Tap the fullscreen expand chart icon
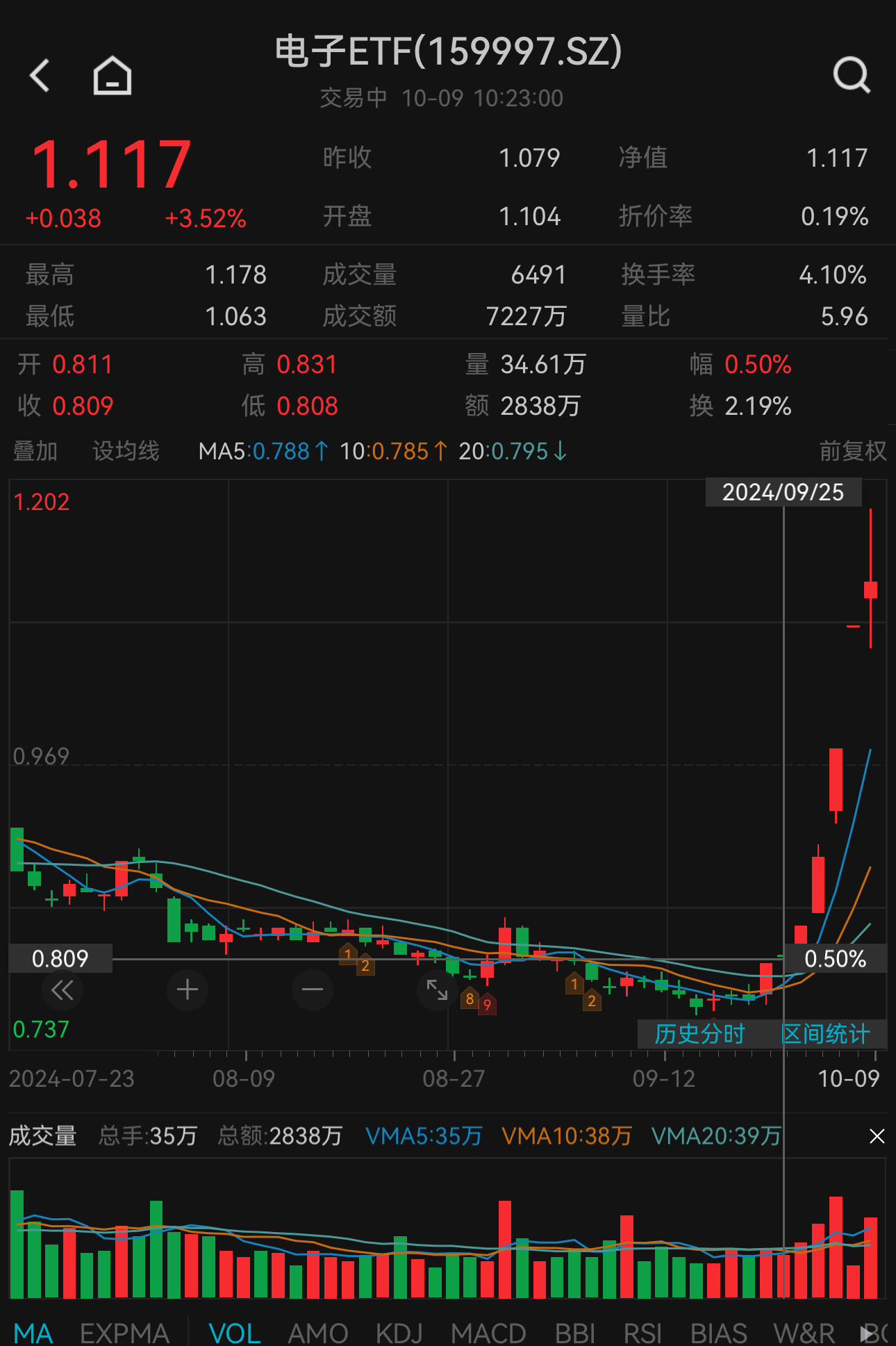Screen dimensions: 896x1346 (x=436, y=990)
